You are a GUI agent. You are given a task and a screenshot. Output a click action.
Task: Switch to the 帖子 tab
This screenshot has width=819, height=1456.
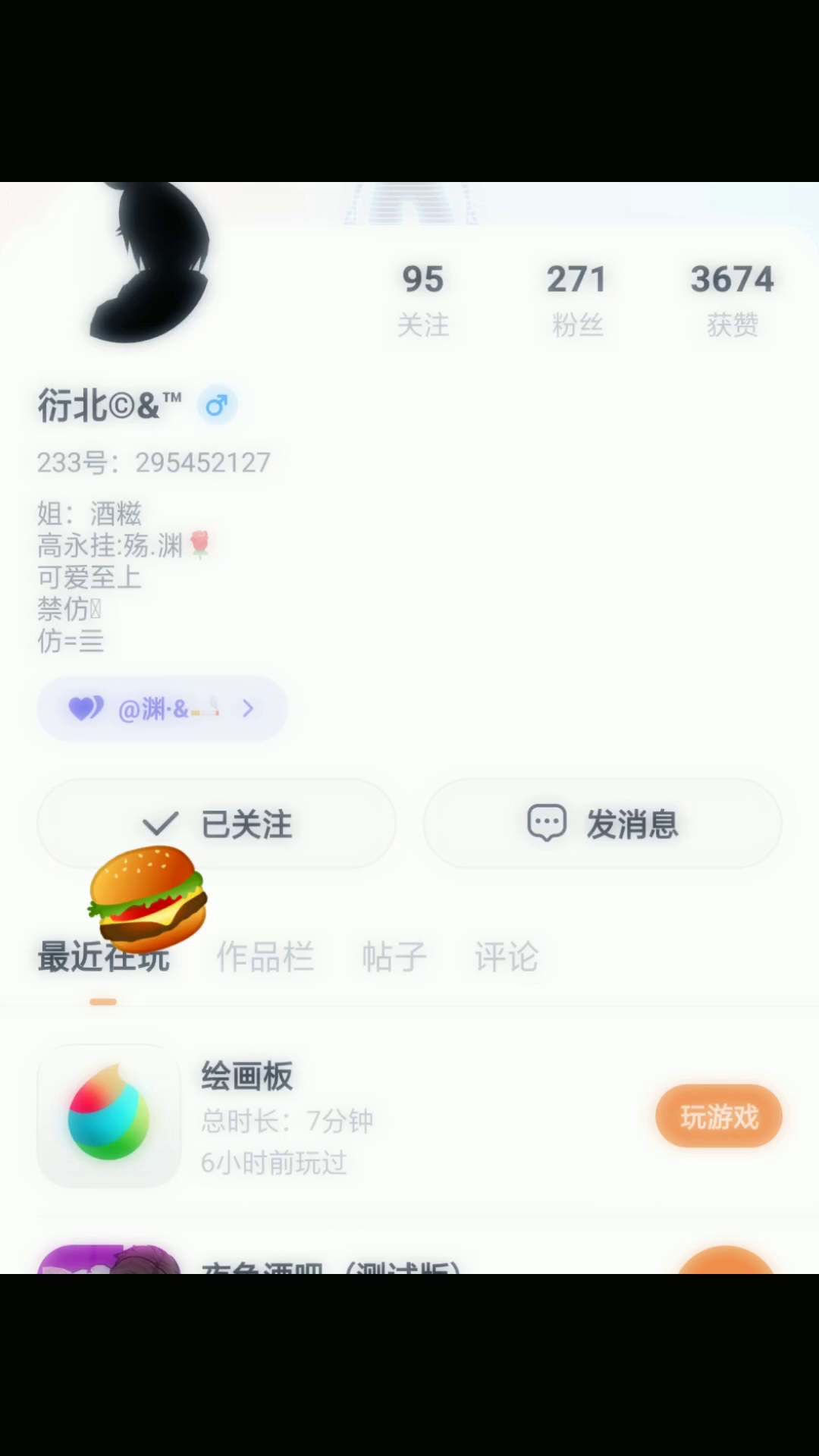(394, 957)
